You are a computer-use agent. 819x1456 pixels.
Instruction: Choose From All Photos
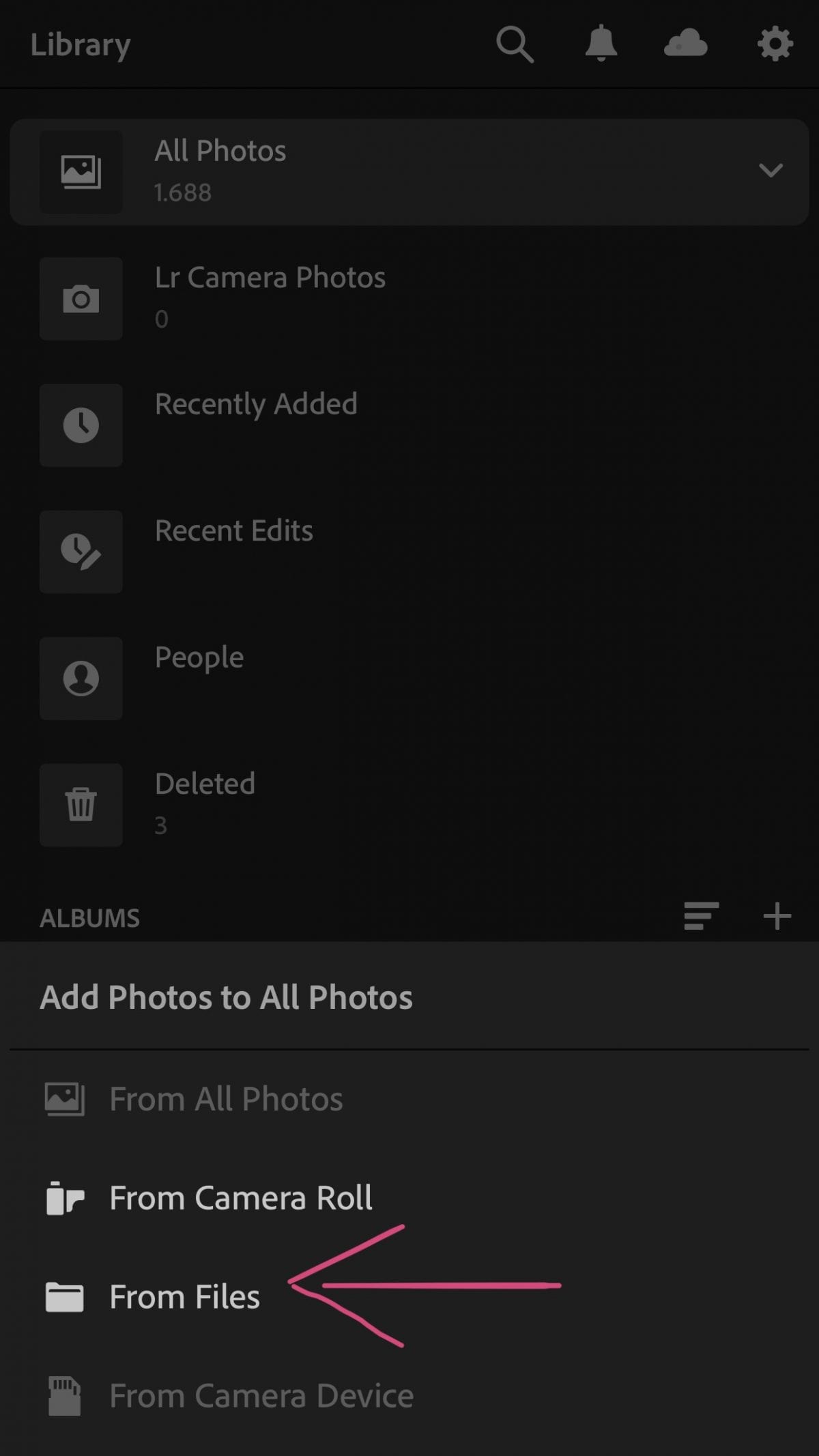pos(225,1100)
